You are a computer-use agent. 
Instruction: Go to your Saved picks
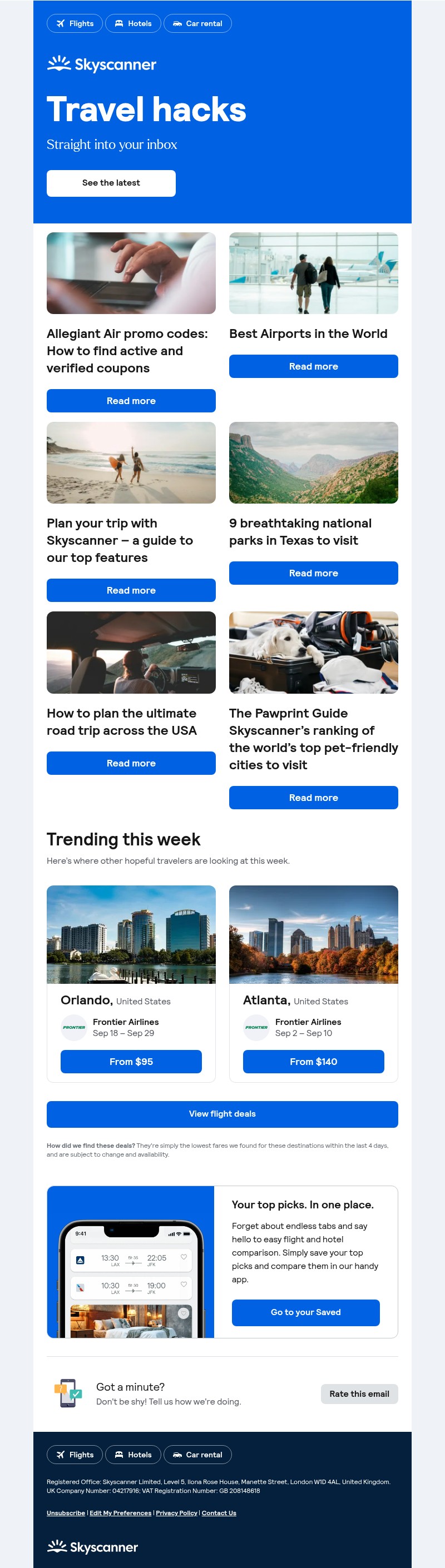click(x=305, y=1312)
